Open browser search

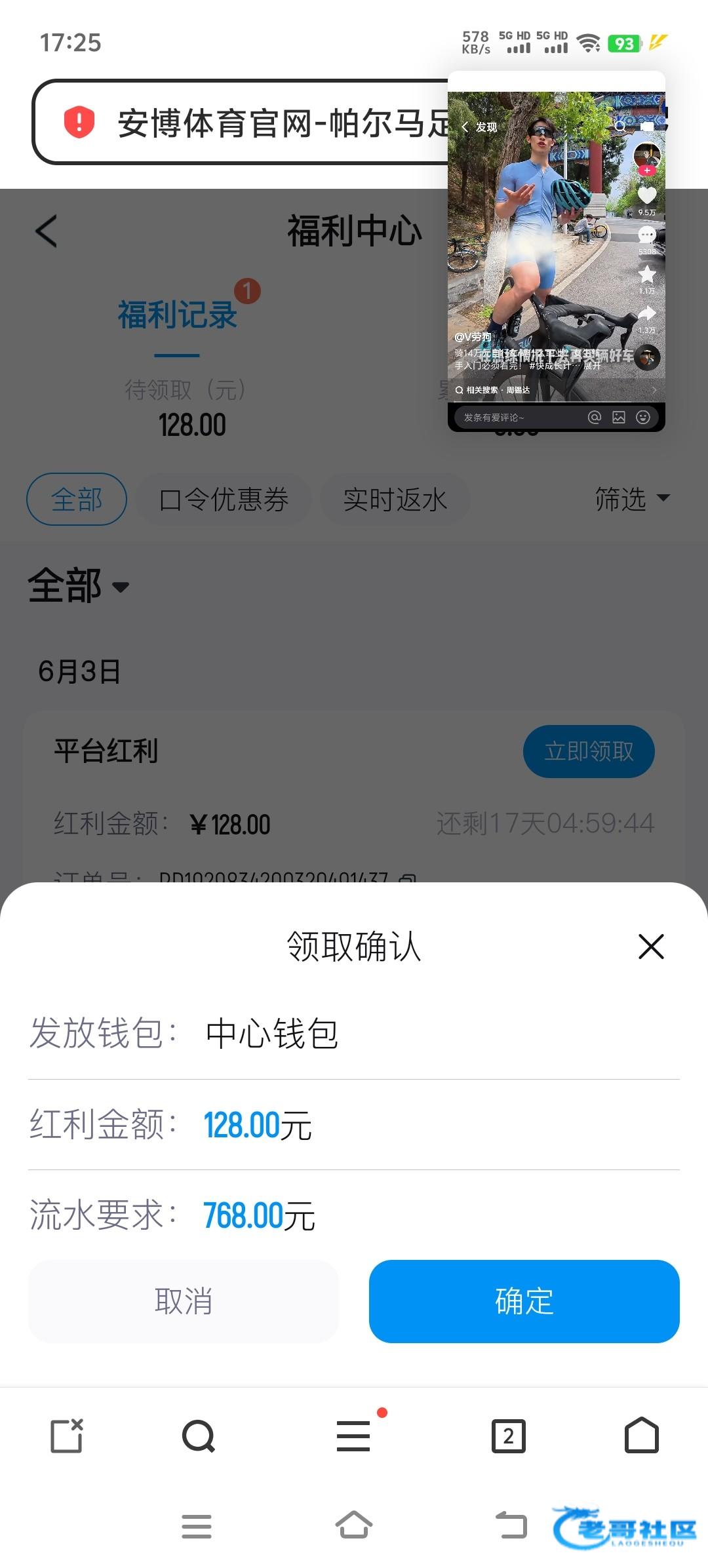coord(199,1436)
